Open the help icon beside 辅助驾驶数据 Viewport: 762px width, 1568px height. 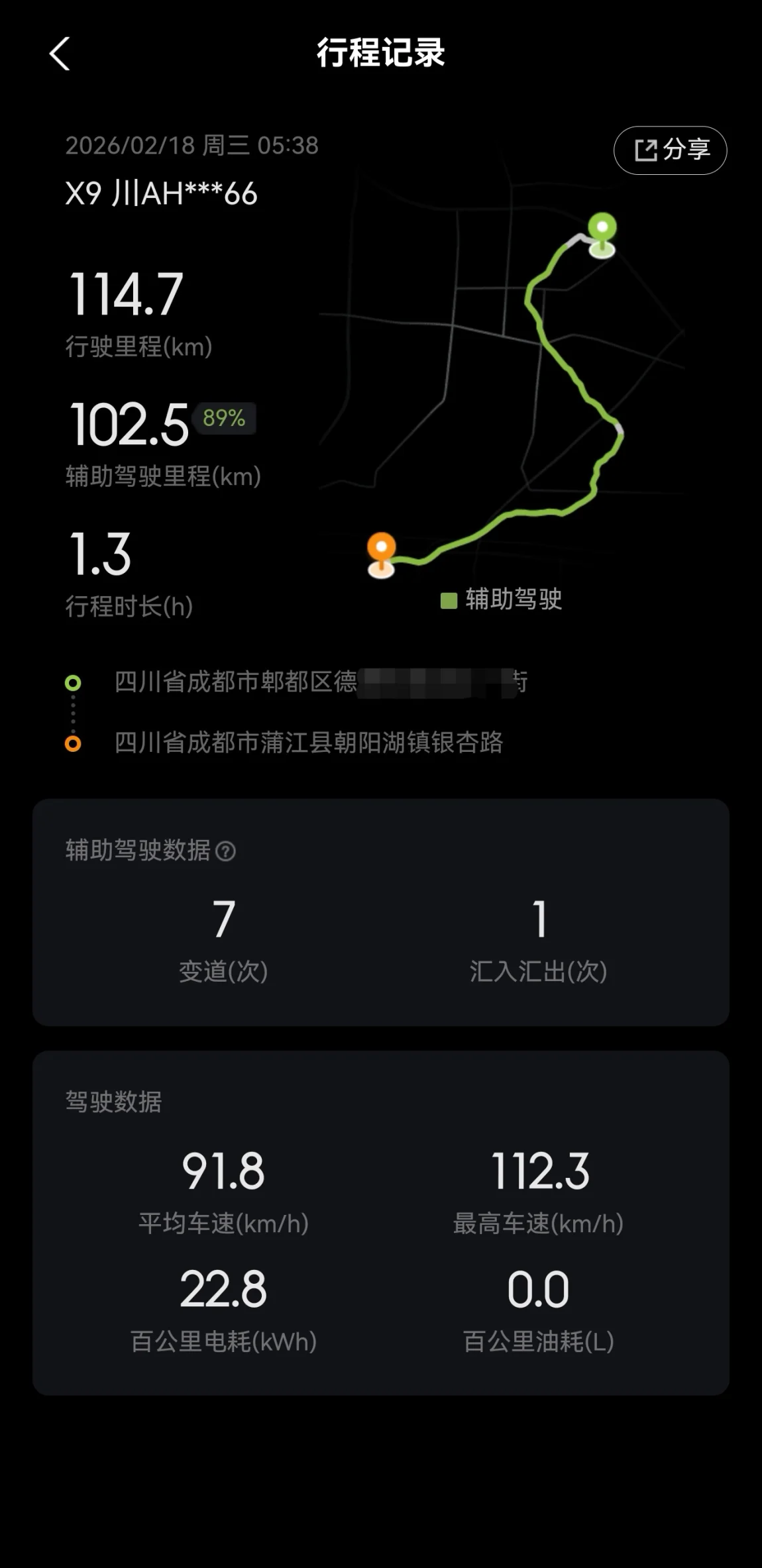[226, 851]
